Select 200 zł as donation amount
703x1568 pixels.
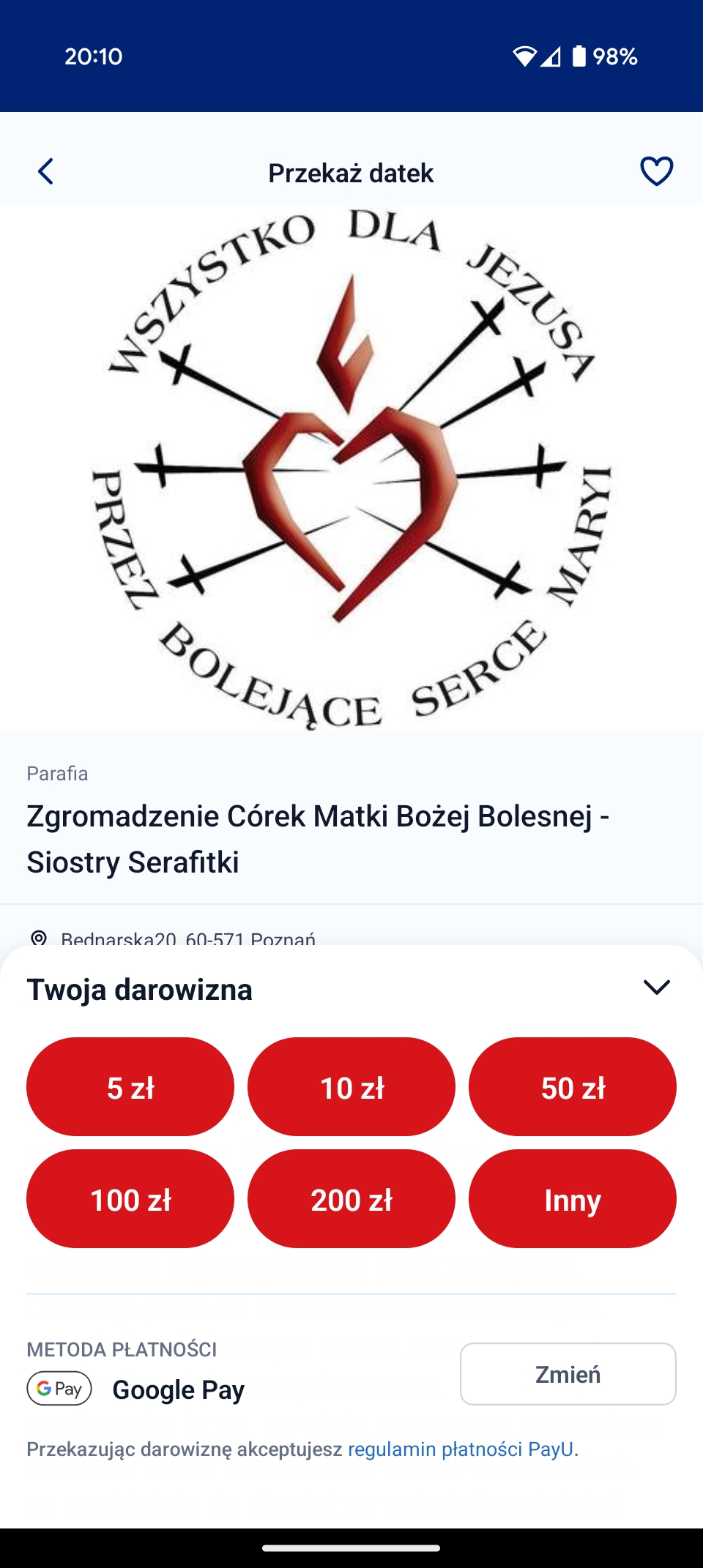click(351, 1198)
